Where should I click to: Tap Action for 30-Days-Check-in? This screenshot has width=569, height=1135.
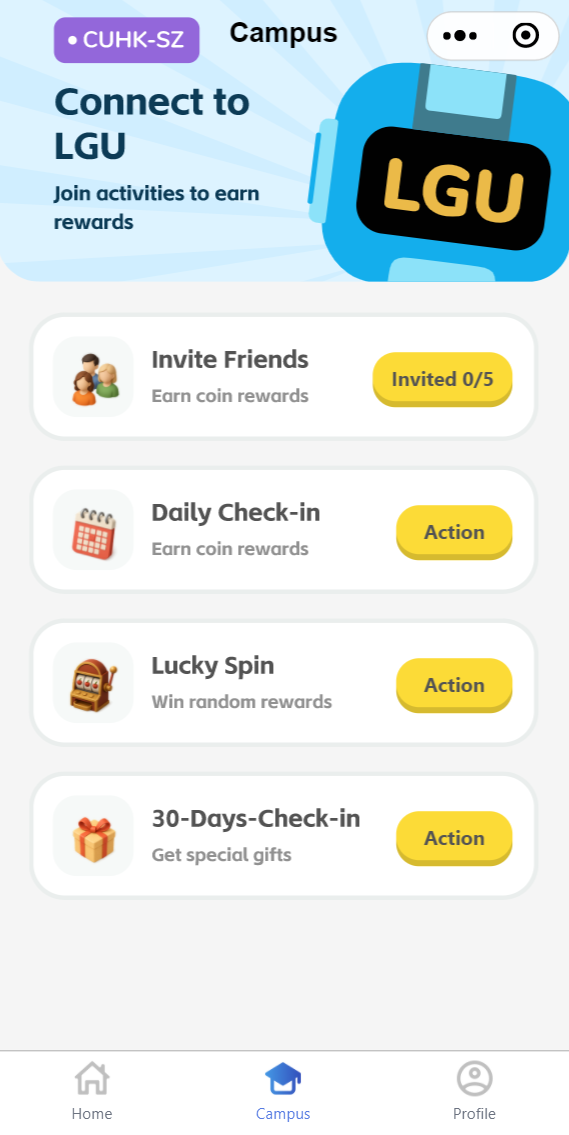click(454, 838)
